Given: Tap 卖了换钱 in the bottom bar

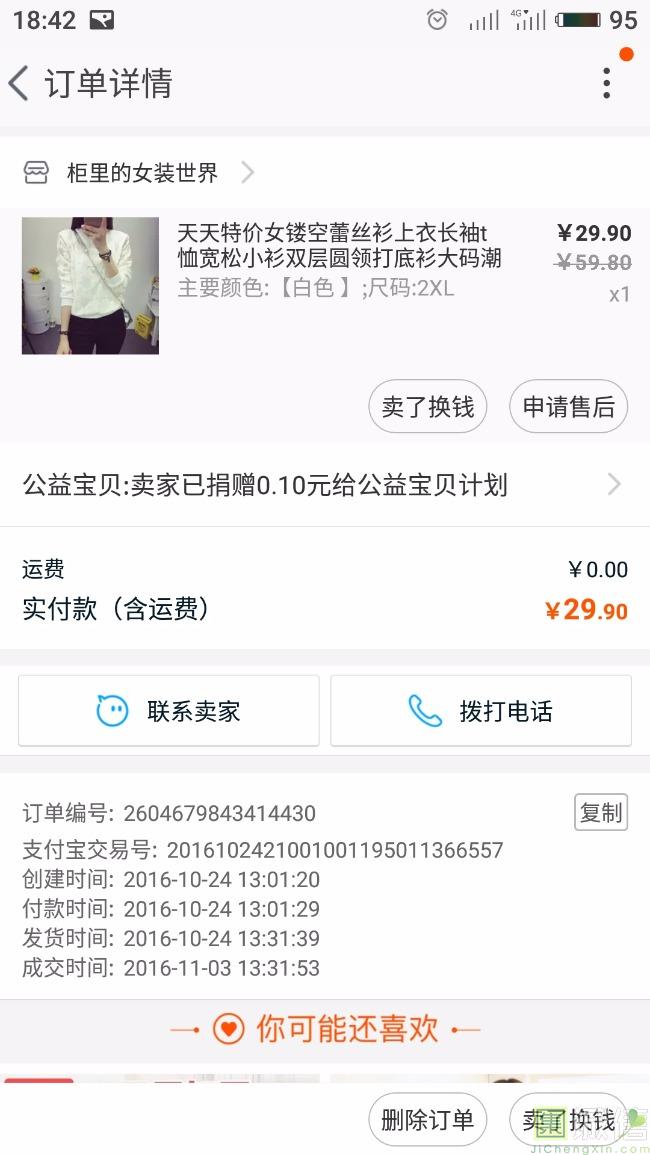Looking at the screenshot, I should click(x=568, y=1120).
